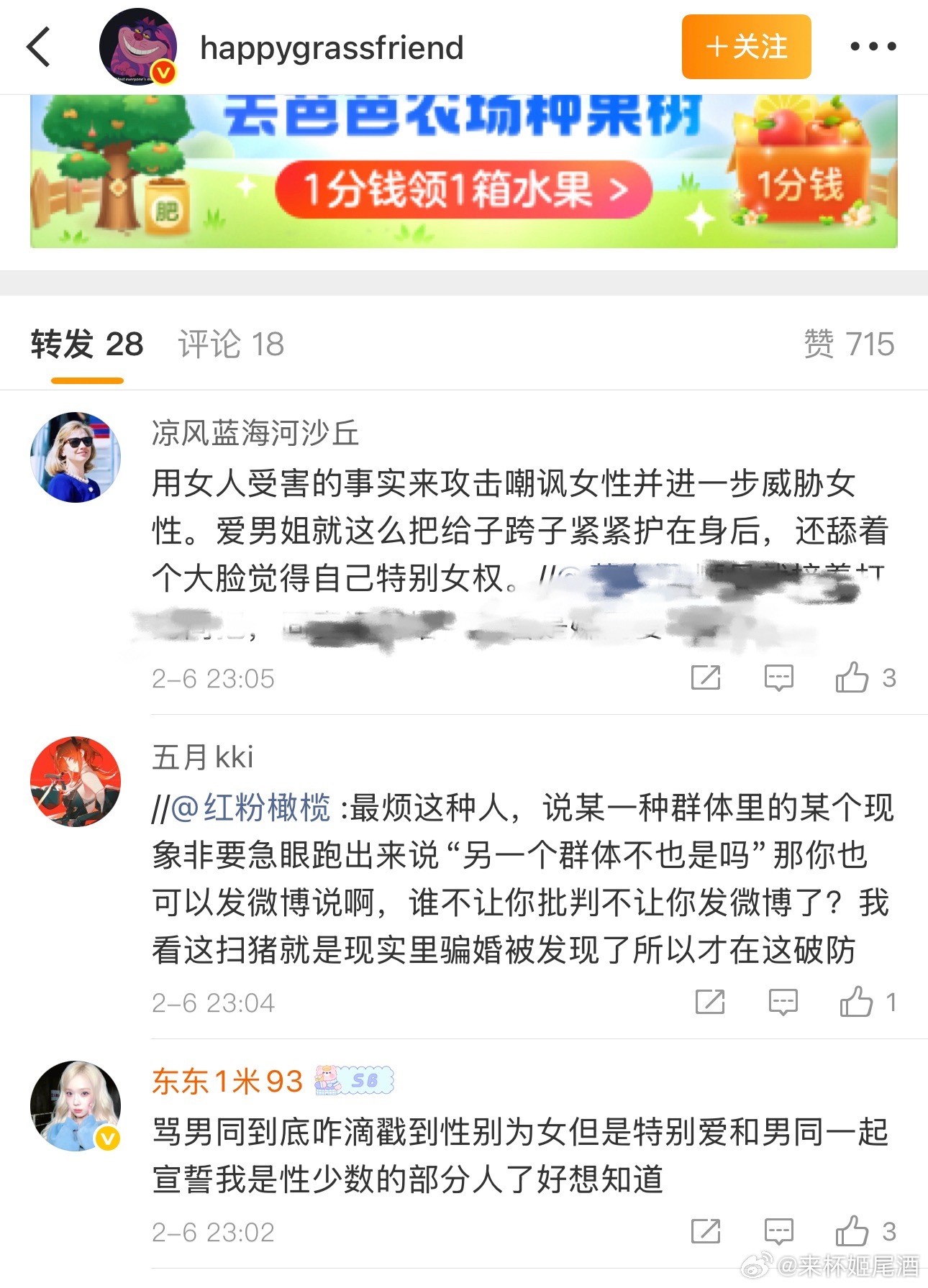This screenshot has width=928, height=1288.
Task: Open the @红粉橄榄 mention link
Action: [x=252, y=808]
